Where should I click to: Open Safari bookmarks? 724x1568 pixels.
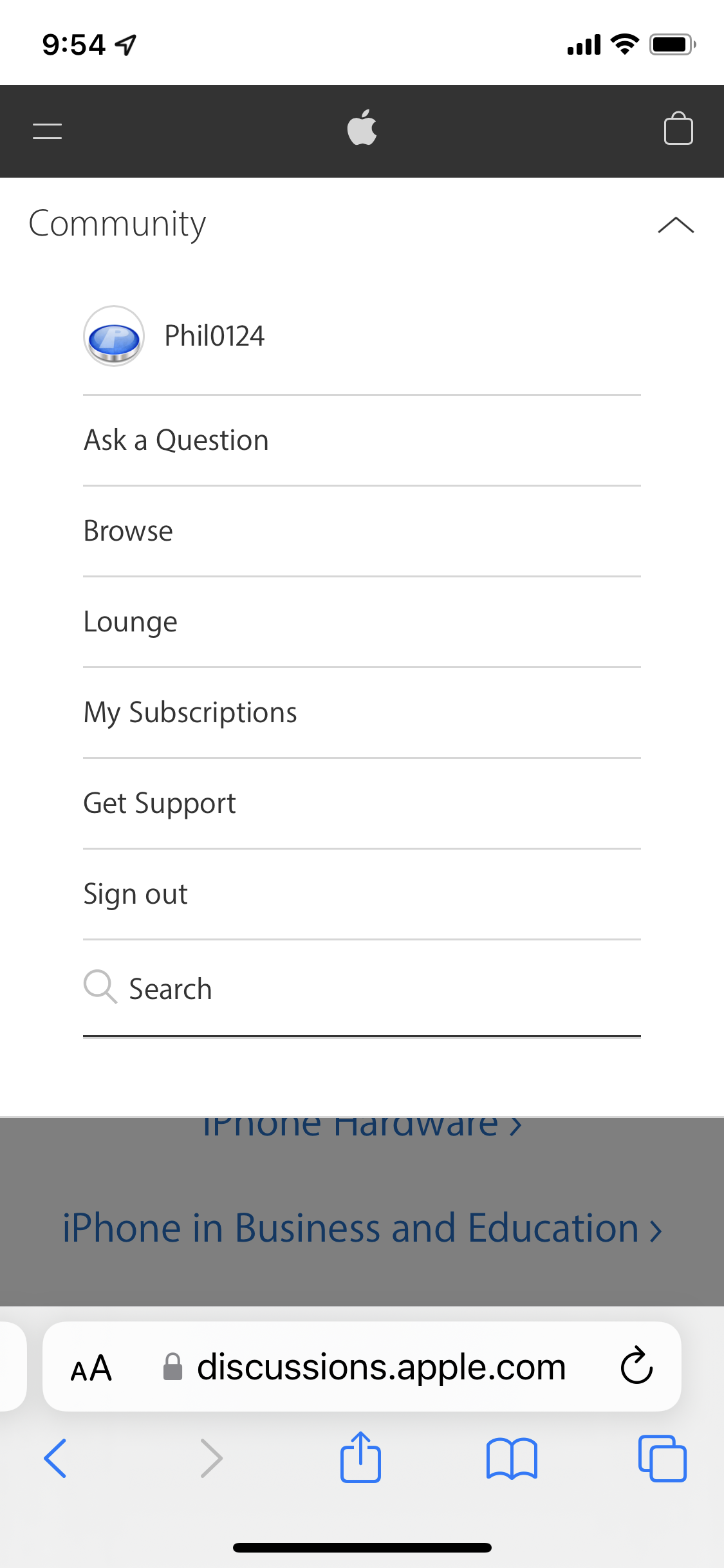[512, 1458]
